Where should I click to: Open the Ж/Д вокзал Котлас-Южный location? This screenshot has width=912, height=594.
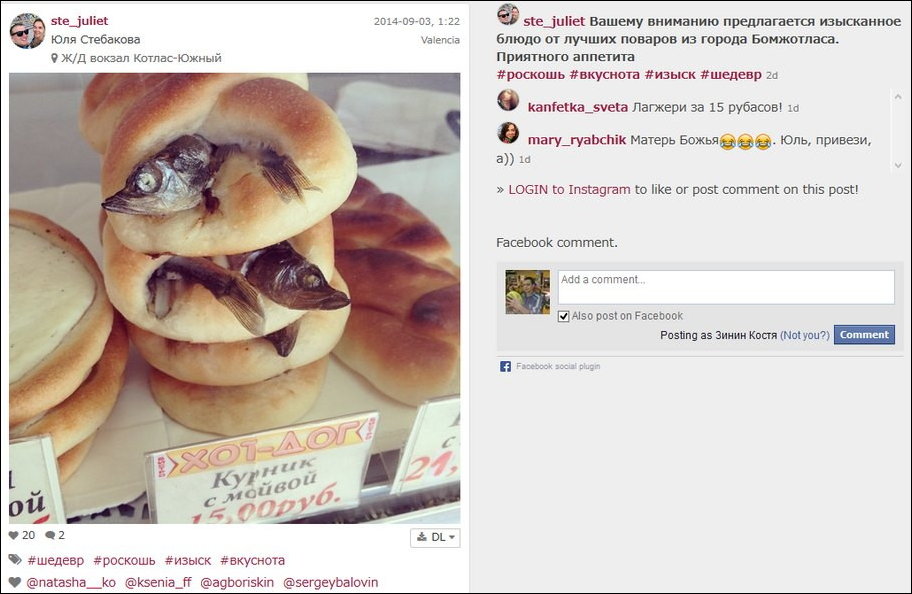(x=141, y=58)
